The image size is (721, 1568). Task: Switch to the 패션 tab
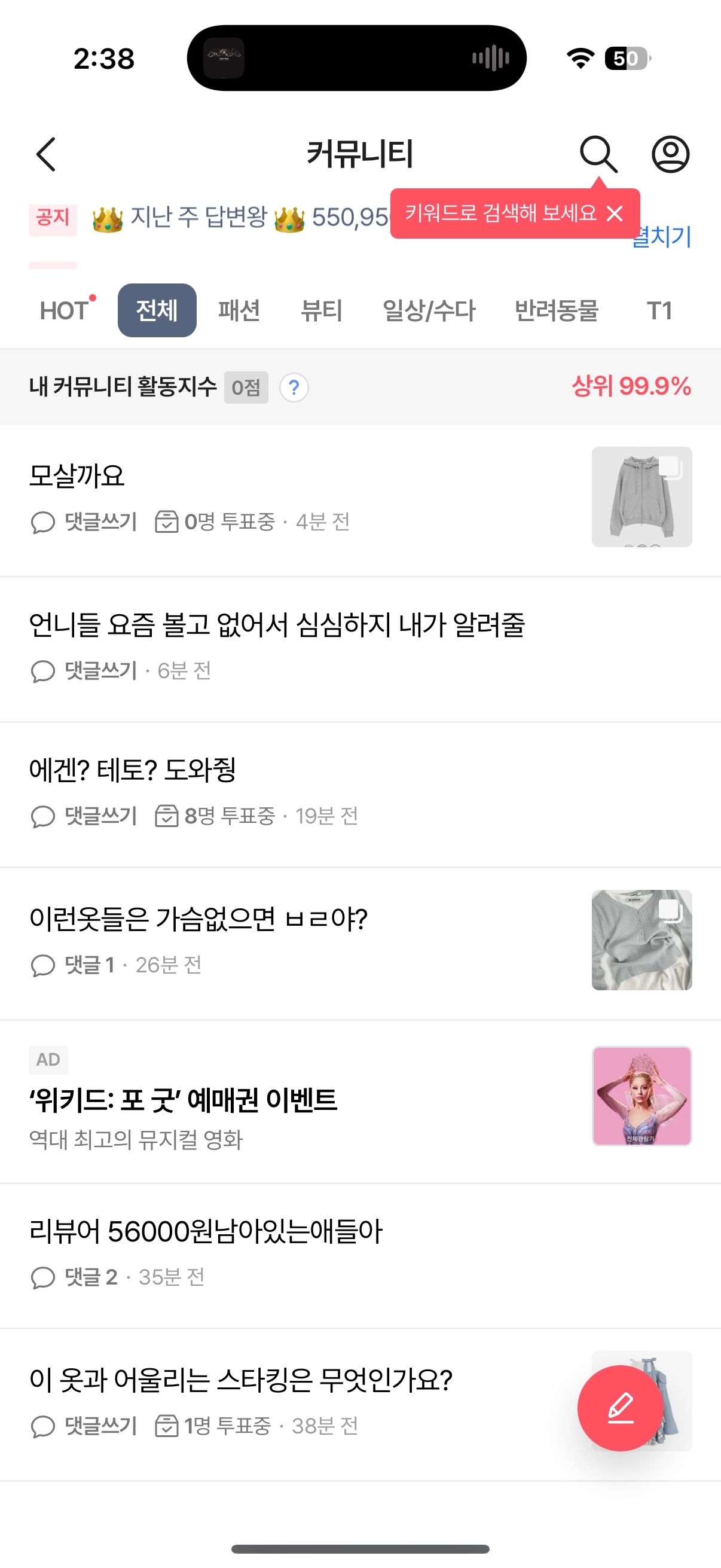[x=239, y=310]
